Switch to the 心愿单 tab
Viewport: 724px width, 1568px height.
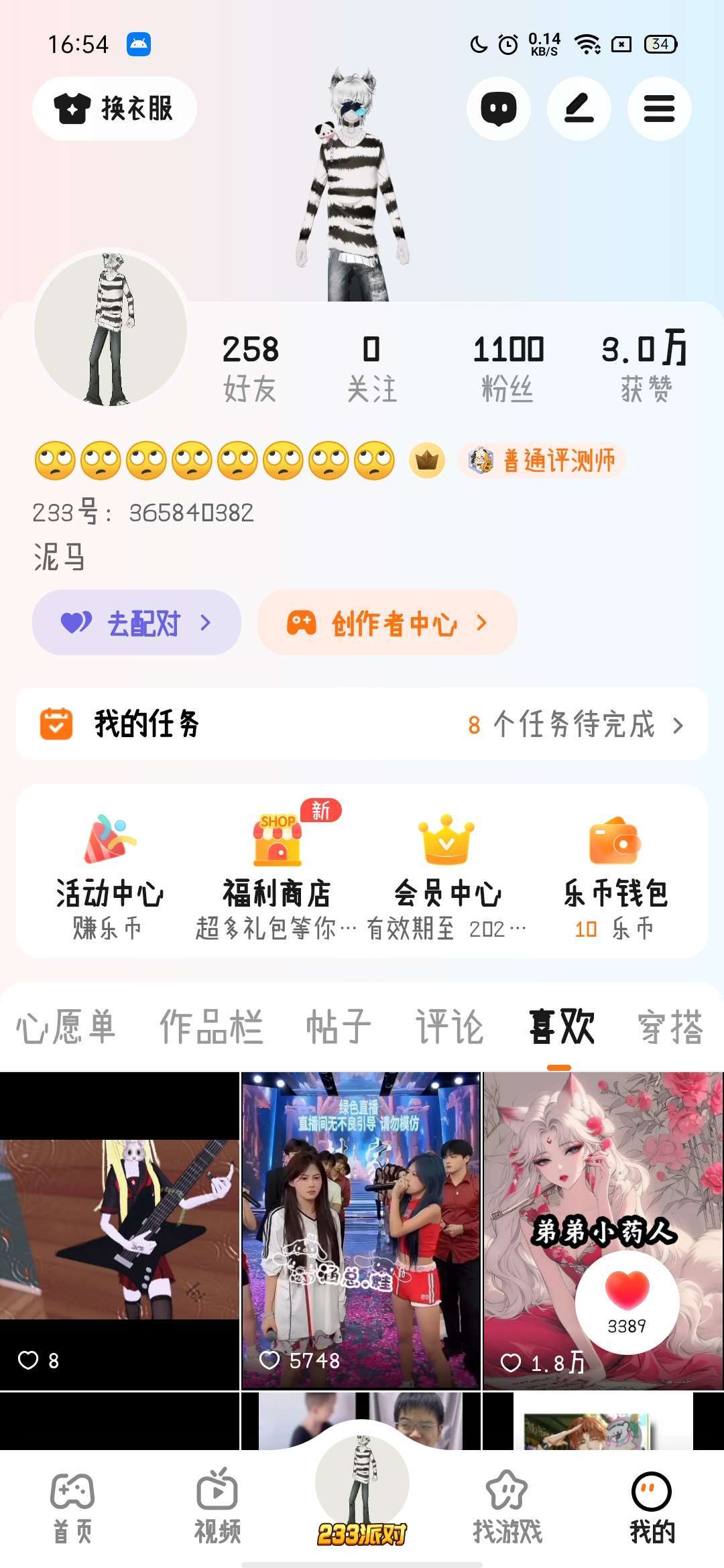click(x=66, y=1027)
